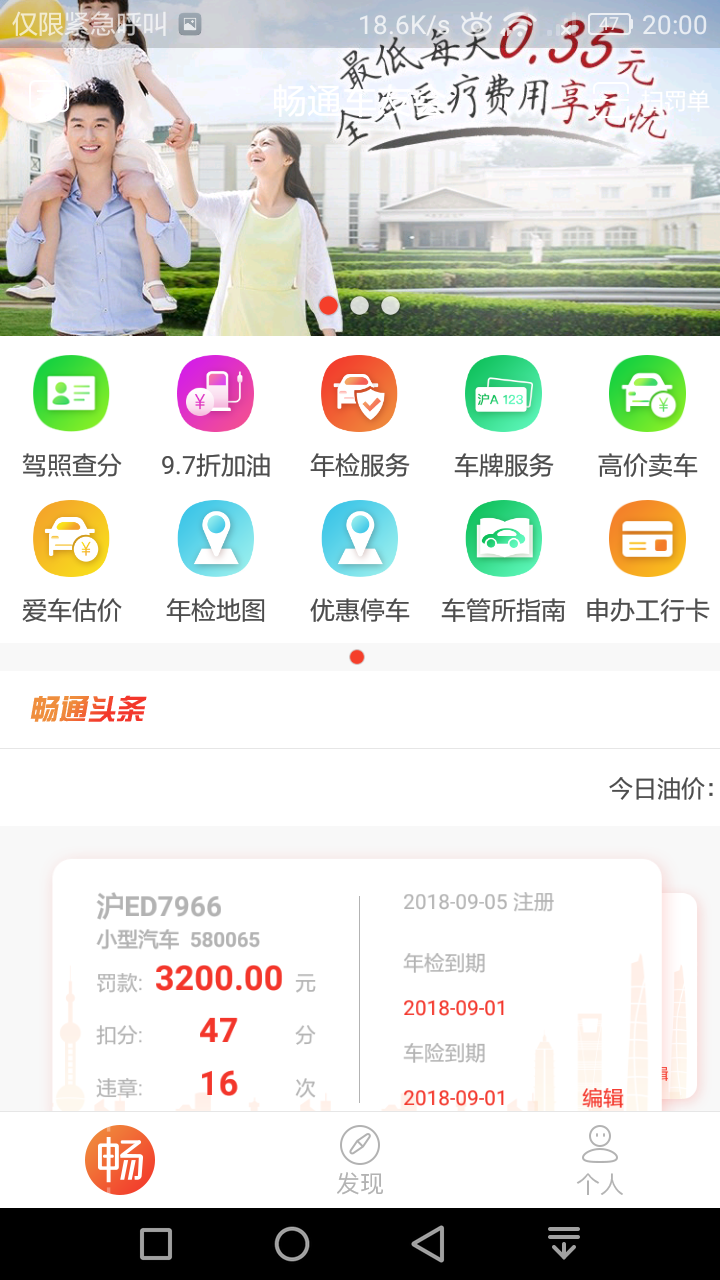Screen dimensions: 720x1280
Task: Open the 畅通头条 headlines section
Action: point(88,709)
